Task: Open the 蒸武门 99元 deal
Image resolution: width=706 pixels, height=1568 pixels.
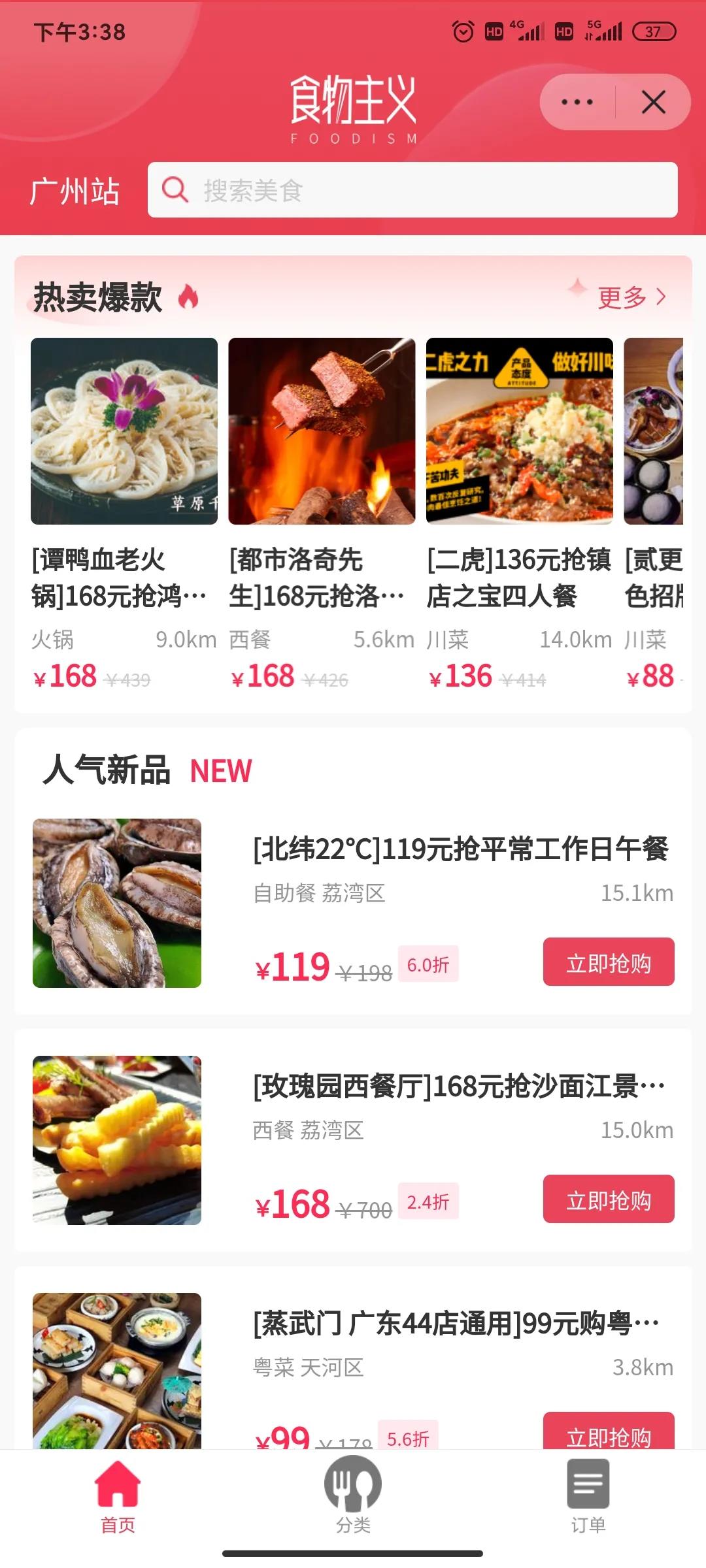Action: (456, 1323)
